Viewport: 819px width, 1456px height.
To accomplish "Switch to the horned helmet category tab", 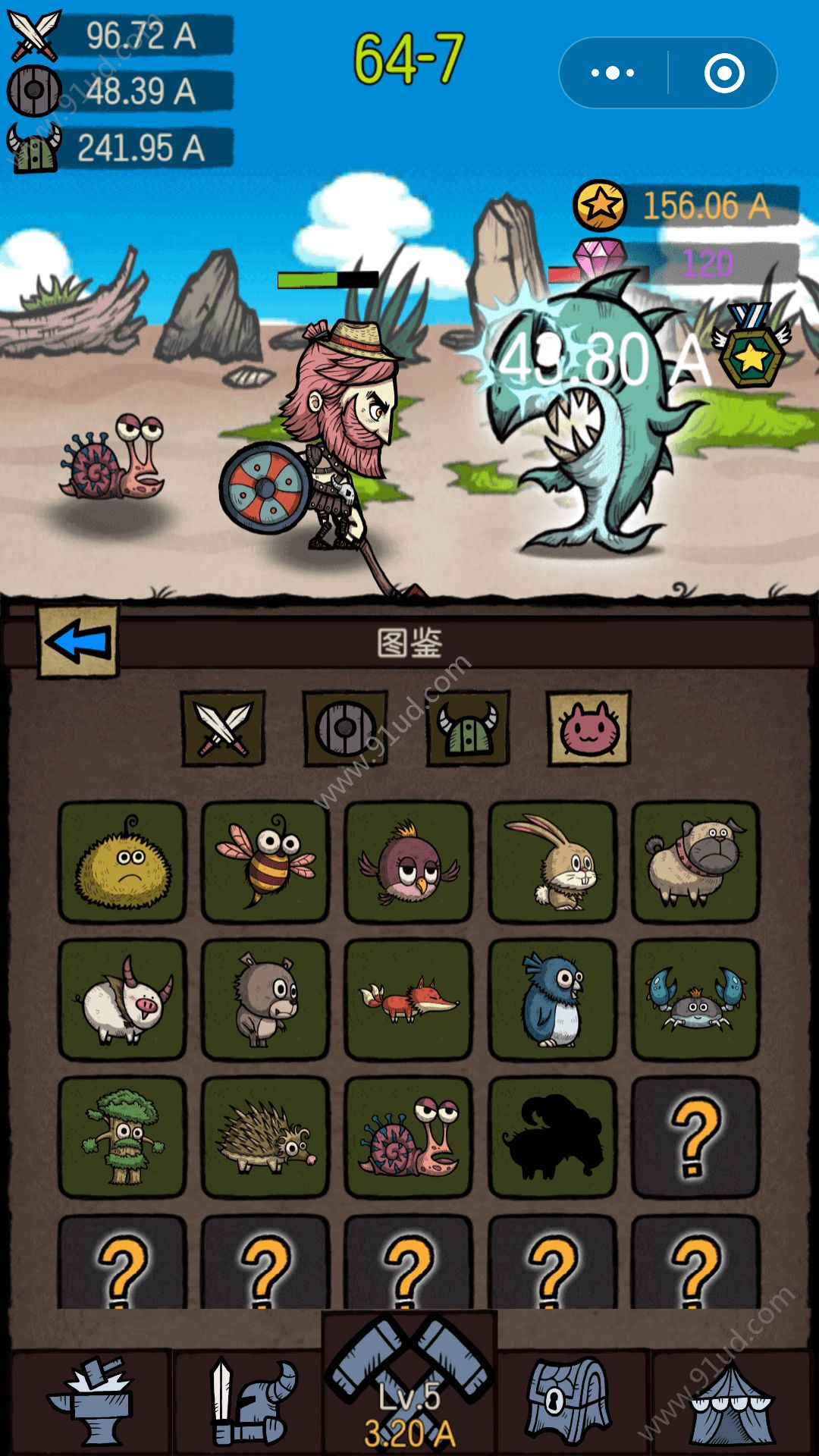I will (x=468, y=728).
